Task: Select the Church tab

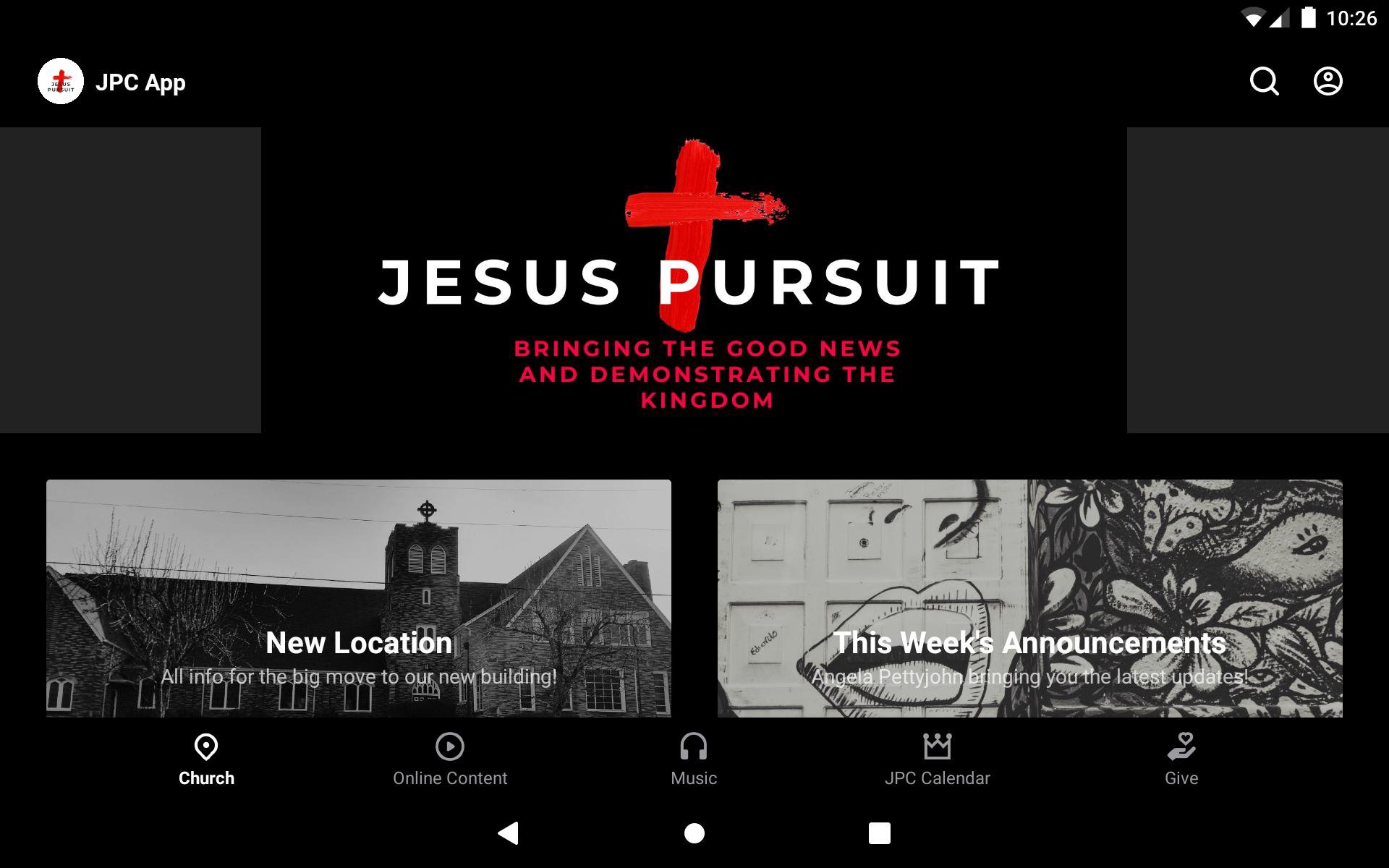Action: point(206,759)
